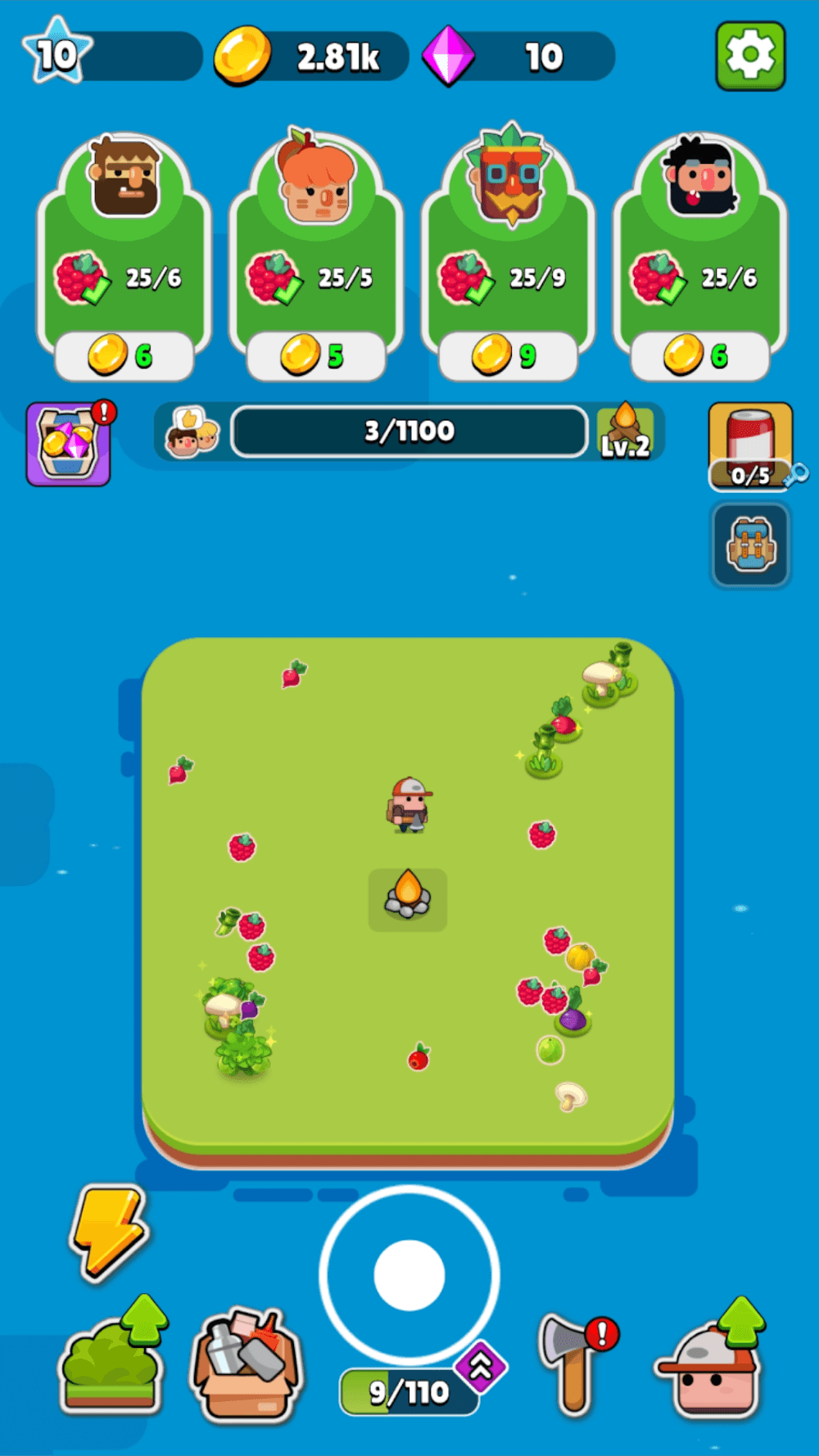Image resolution: width=819 pixels, height=1456 pixels.
Task: Complete the orange-haired customer's 5-coin order
Action: [316, 356]
